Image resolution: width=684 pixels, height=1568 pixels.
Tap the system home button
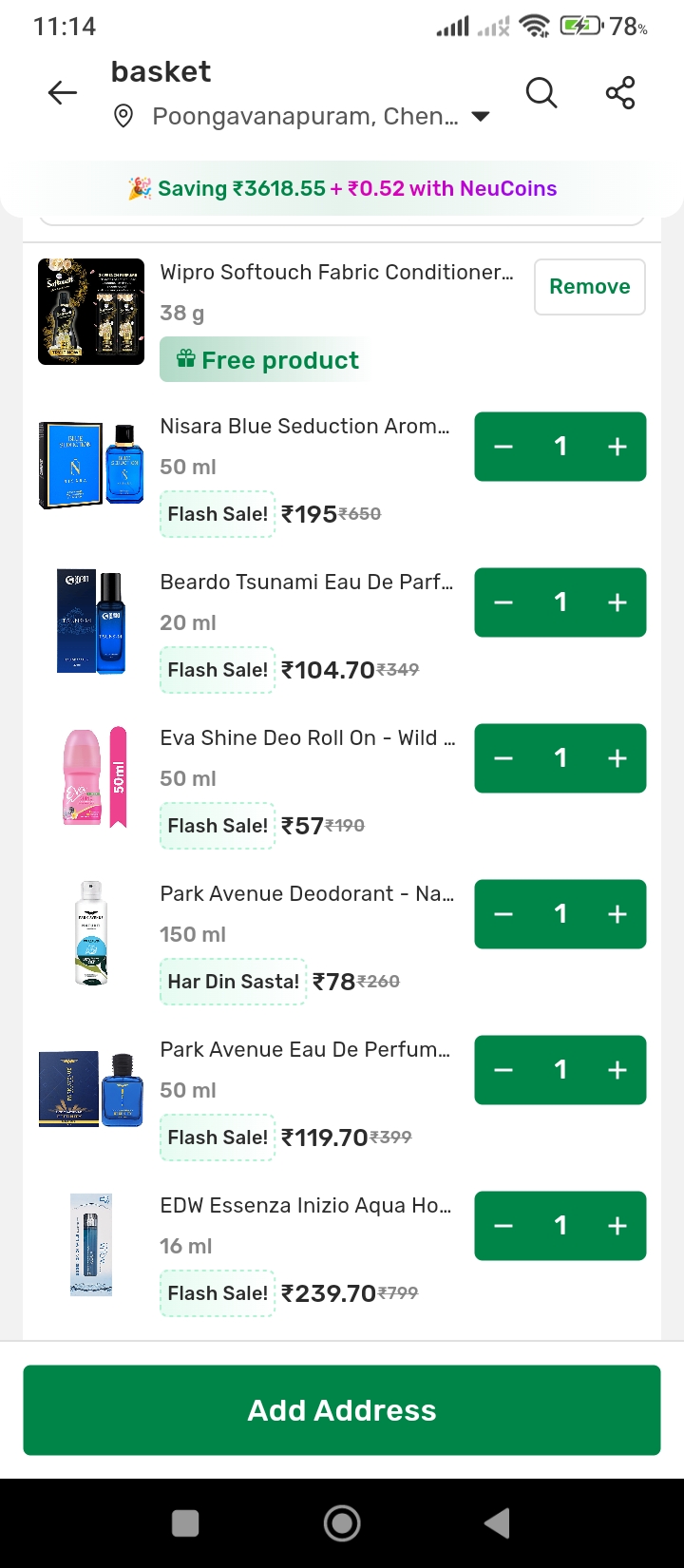click(342, 1523)
